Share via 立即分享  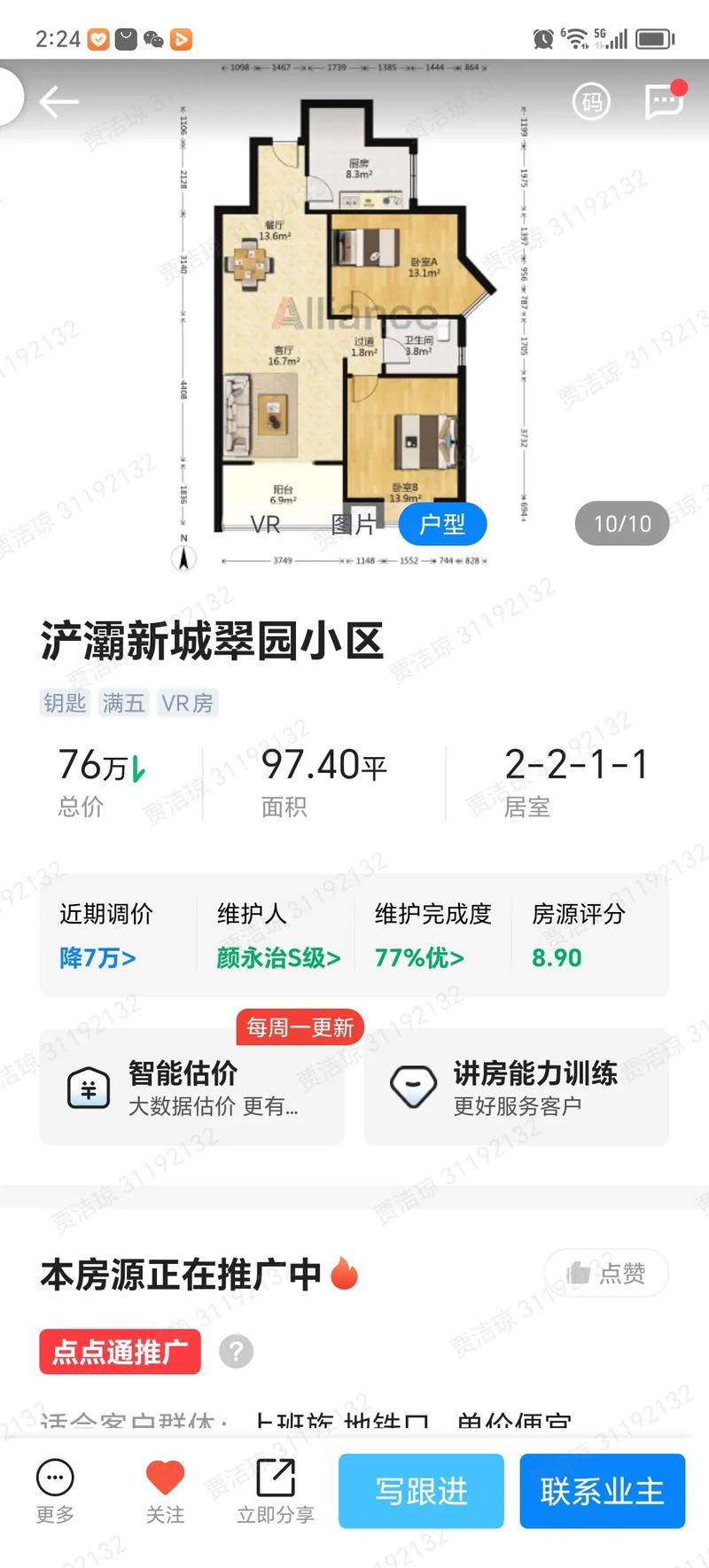(x=276, y=1491)
